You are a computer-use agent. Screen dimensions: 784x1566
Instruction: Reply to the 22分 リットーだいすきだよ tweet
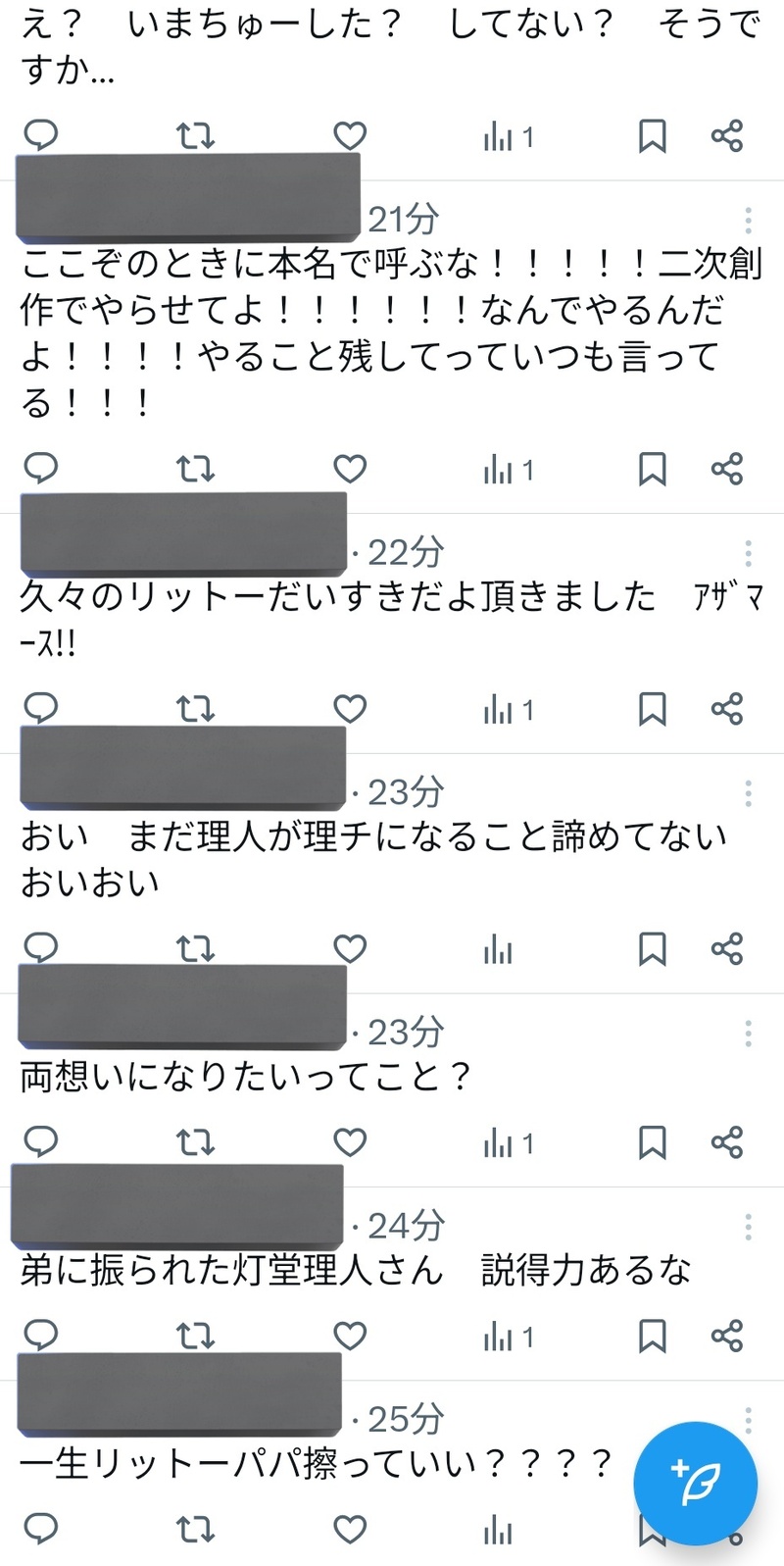click(x=40, y=708)
